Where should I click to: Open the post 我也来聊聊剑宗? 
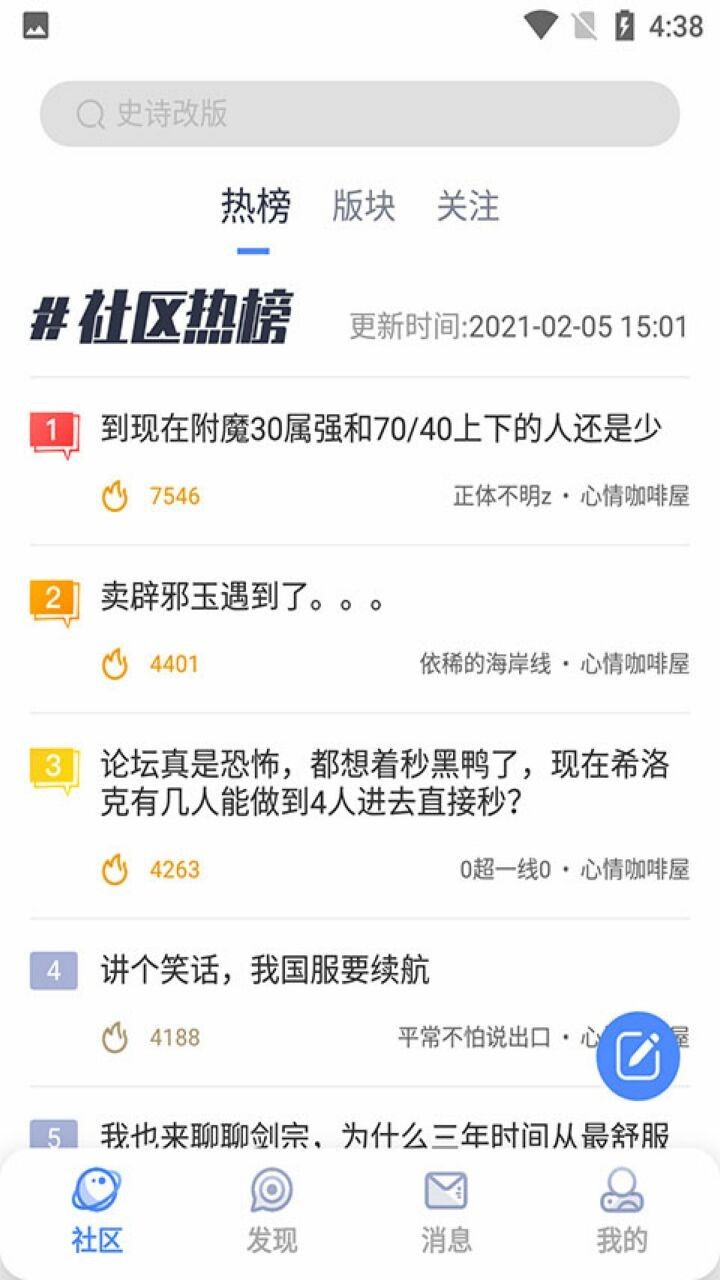pos(384,1134)
